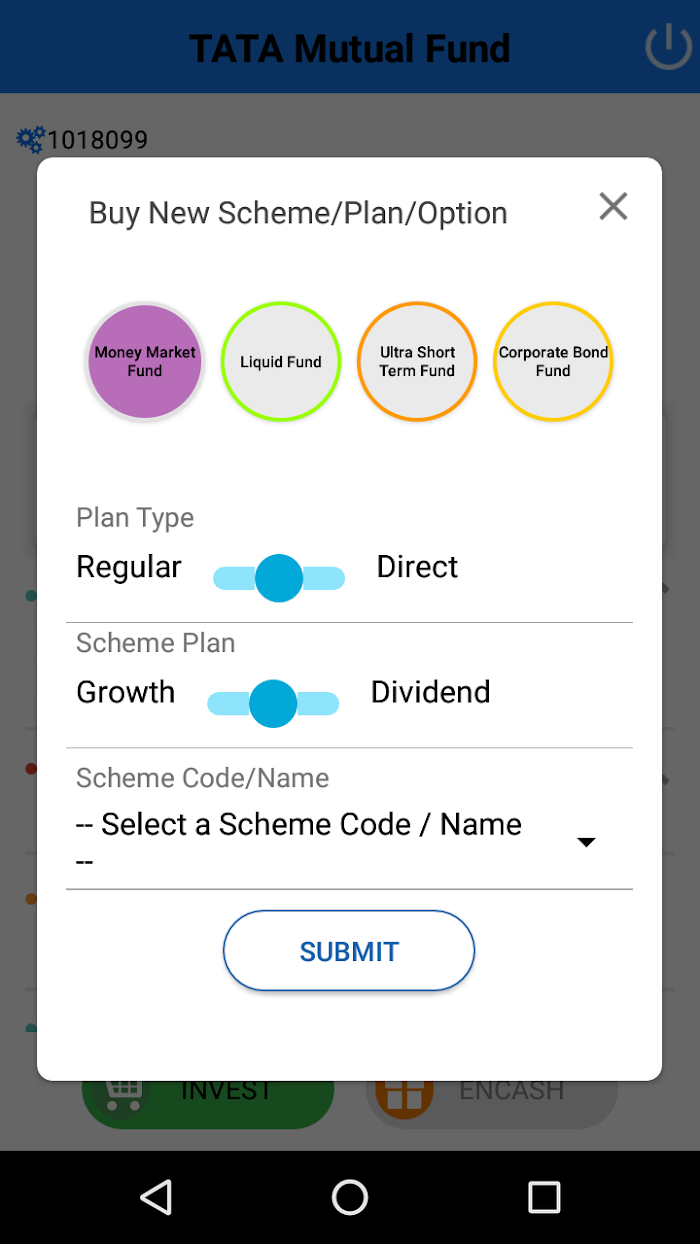Tap the SUBMIT button
Image resolution: width=700 pixels, height=1244 pixels.
[x=349, y=951]
